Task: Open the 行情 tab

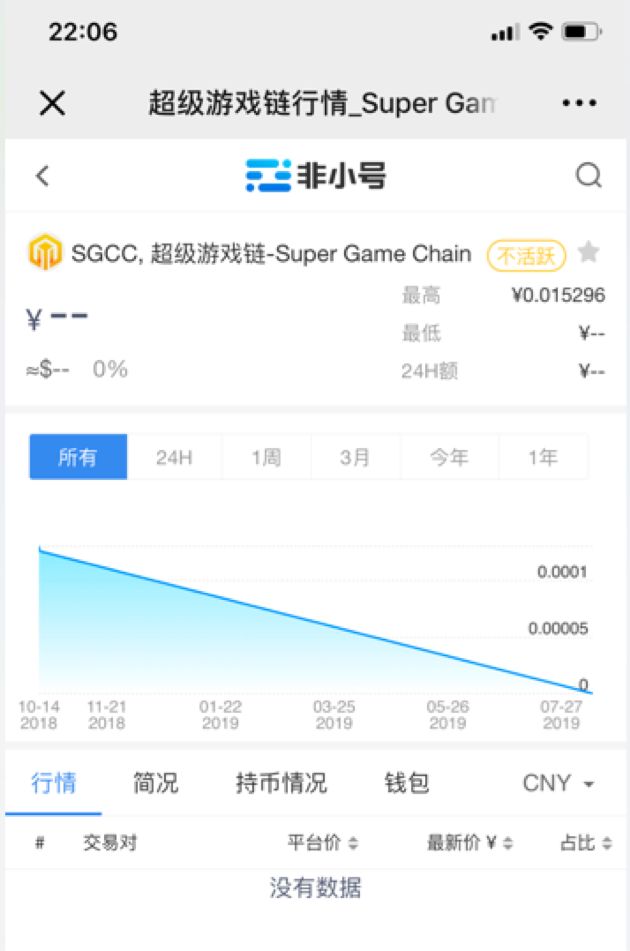Action: pyautogui.click(x=53, y=783)
